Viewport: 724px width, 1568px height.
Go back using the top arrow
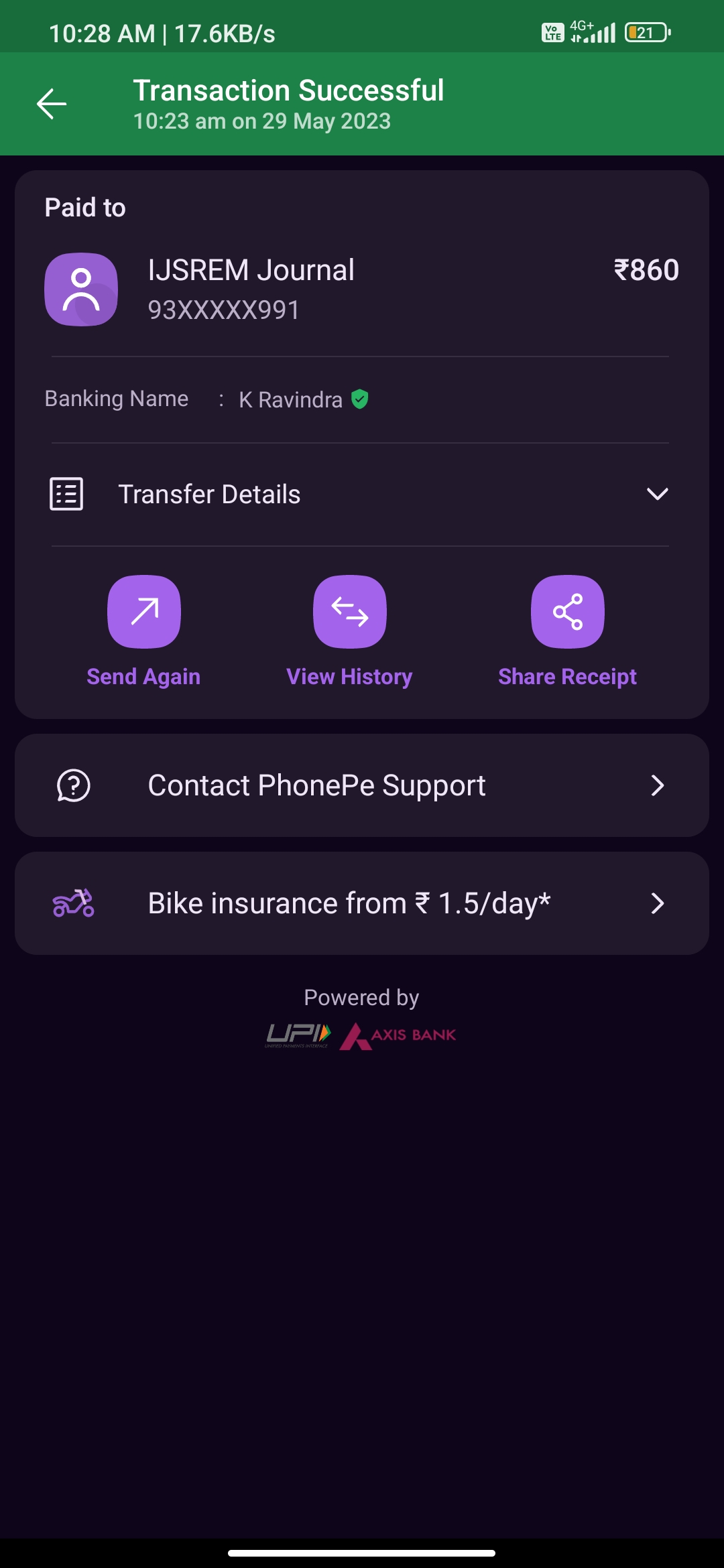click(52, 104)
